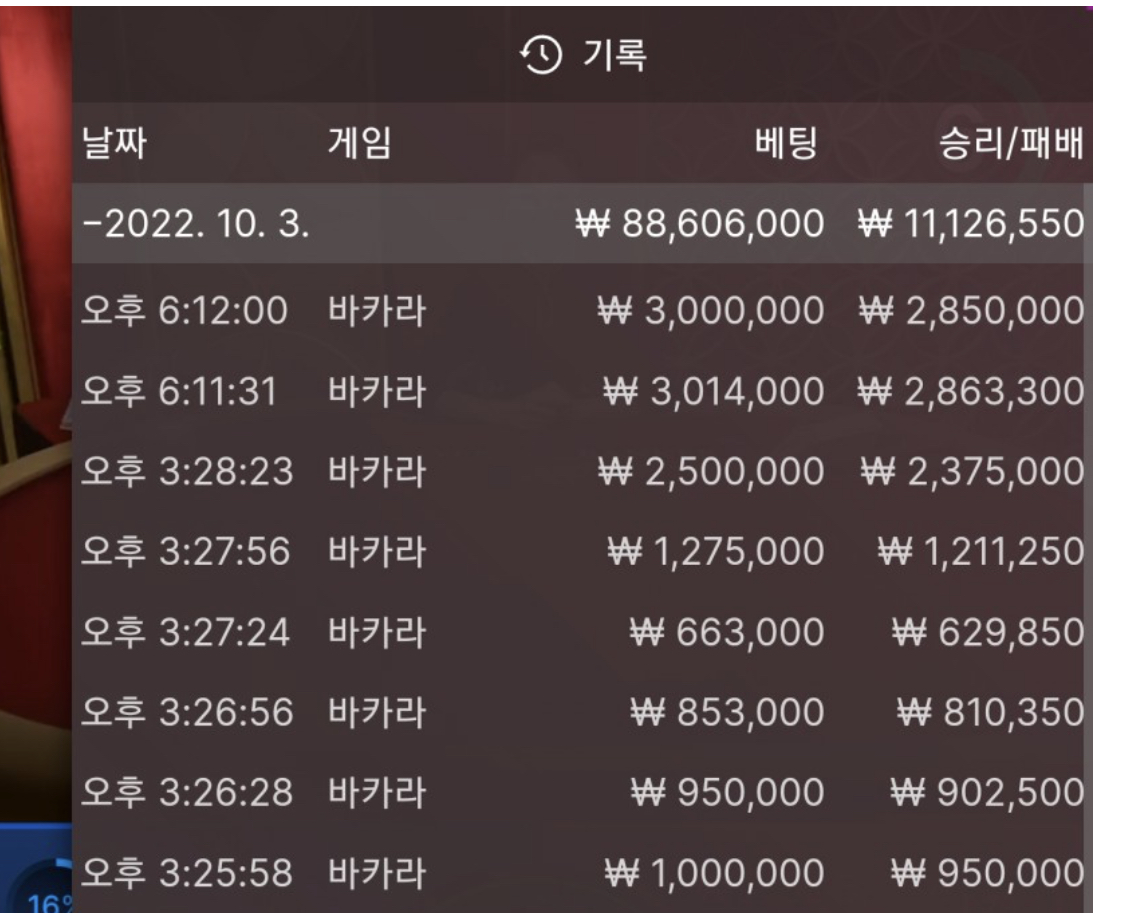
Task: Open the 오후 6:12:00 바카라 record
Action: pos(580,311)
